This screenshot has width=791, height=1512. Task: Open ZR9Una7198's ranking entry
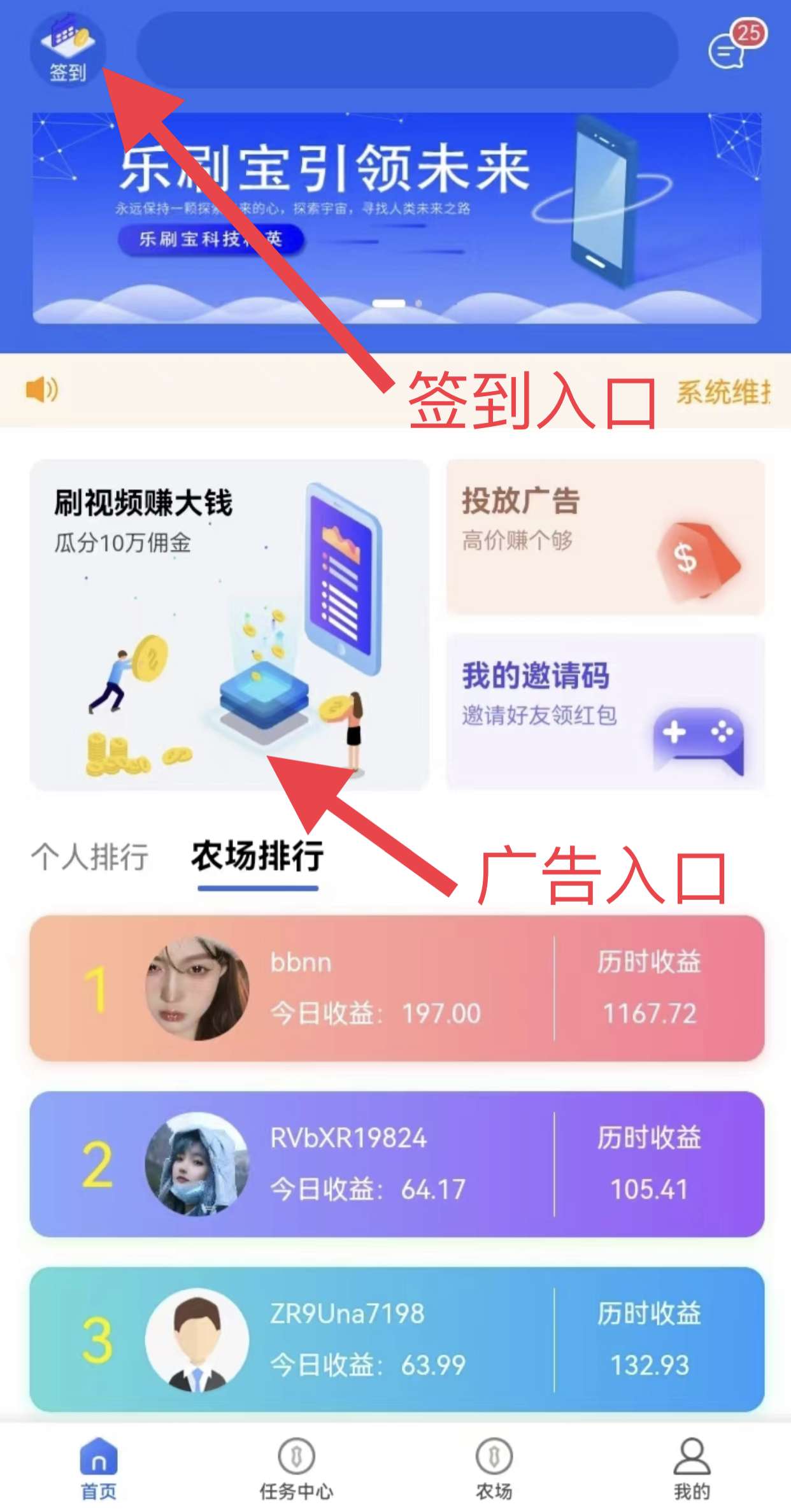tap(396, 1339)
